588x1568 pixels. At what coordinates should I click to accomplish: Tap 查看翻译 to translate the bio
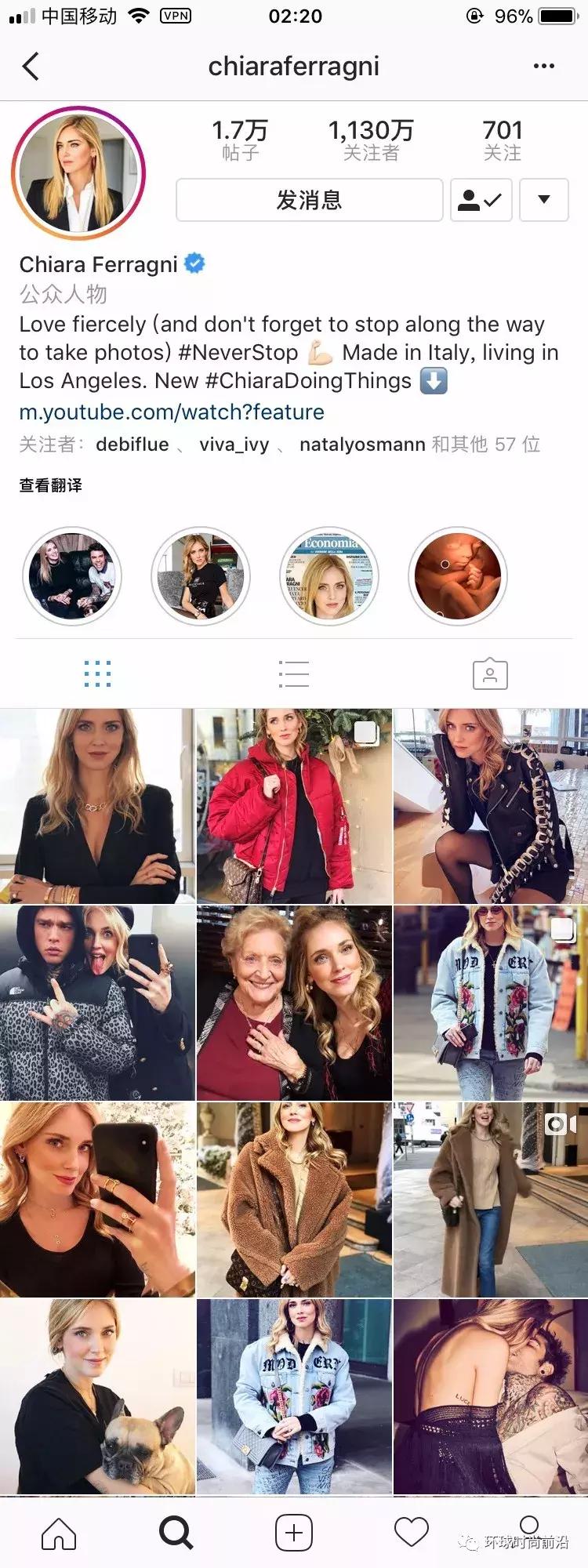pyautogui.click(x=51, y=485)
